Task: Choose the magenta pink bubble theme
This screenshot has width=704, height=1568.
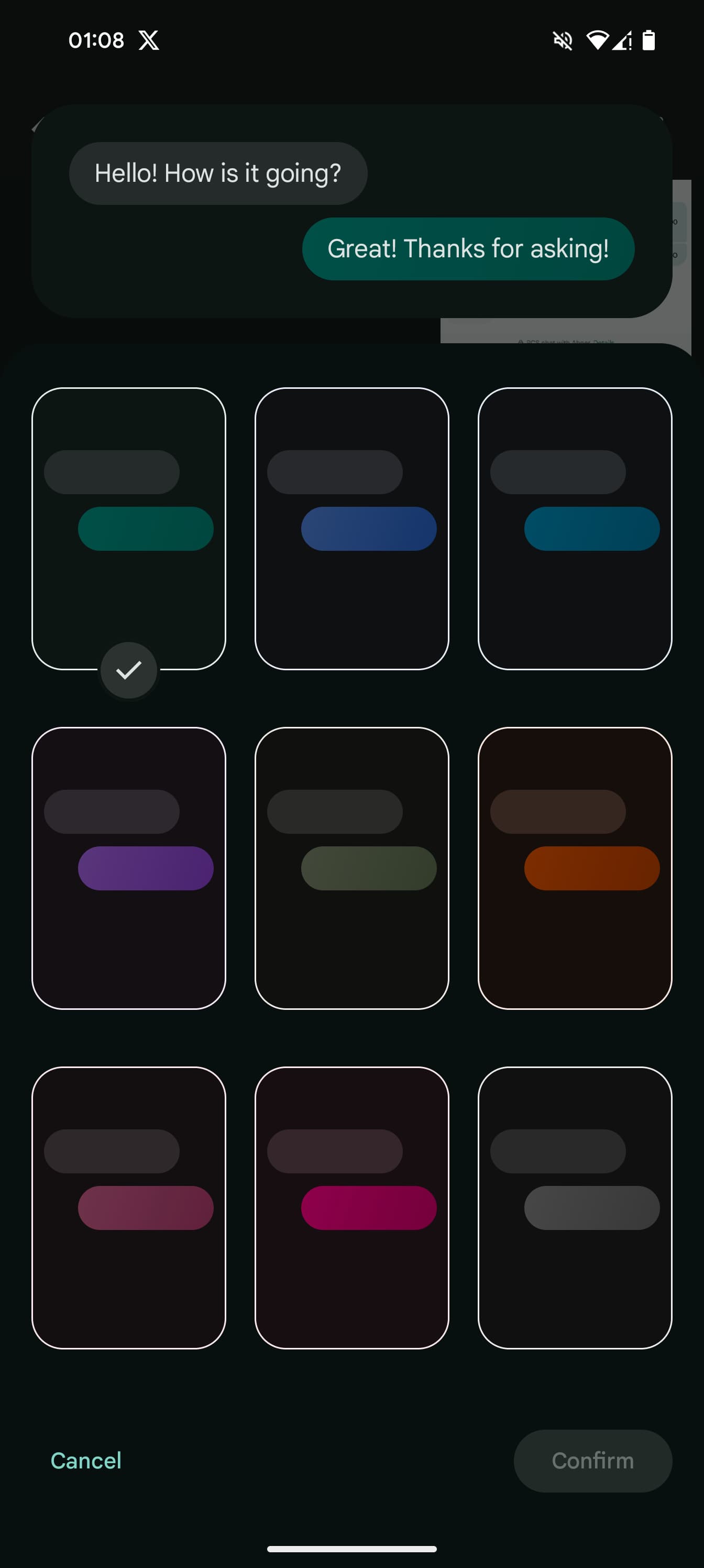Action: (351, 1207)
